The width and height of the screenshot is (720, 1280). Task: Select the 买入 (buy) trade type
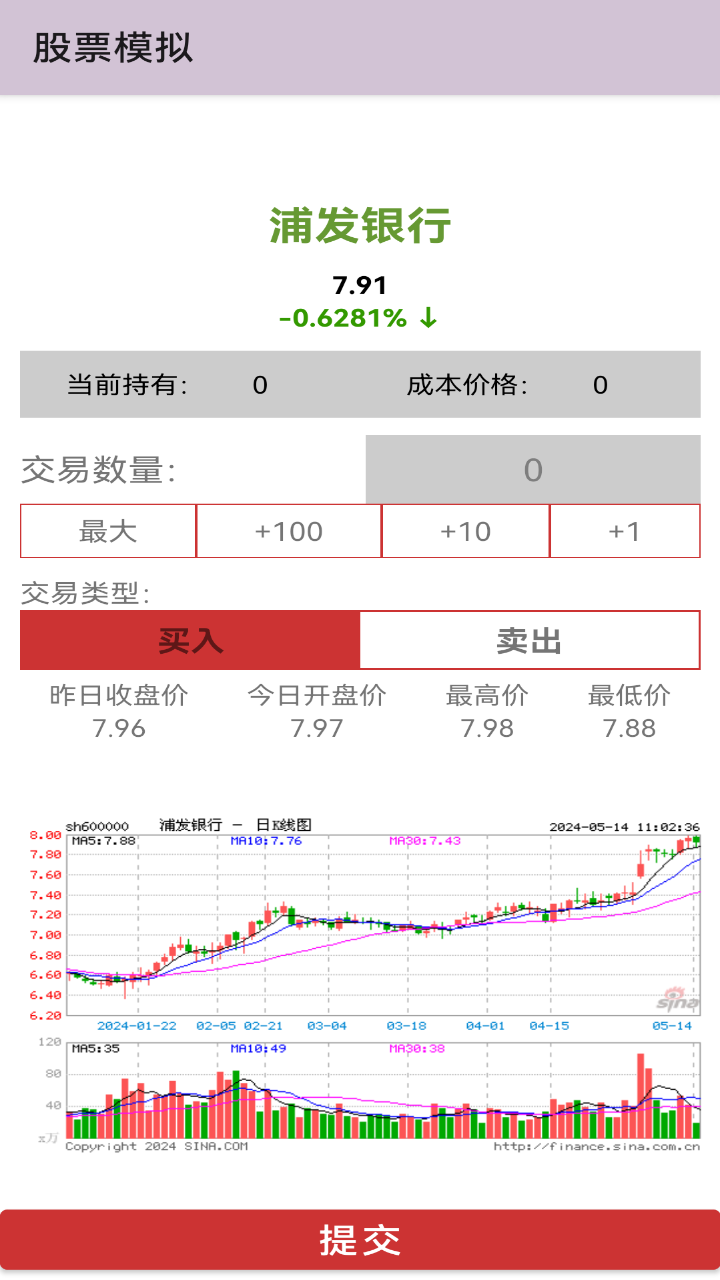coord(189,640)
